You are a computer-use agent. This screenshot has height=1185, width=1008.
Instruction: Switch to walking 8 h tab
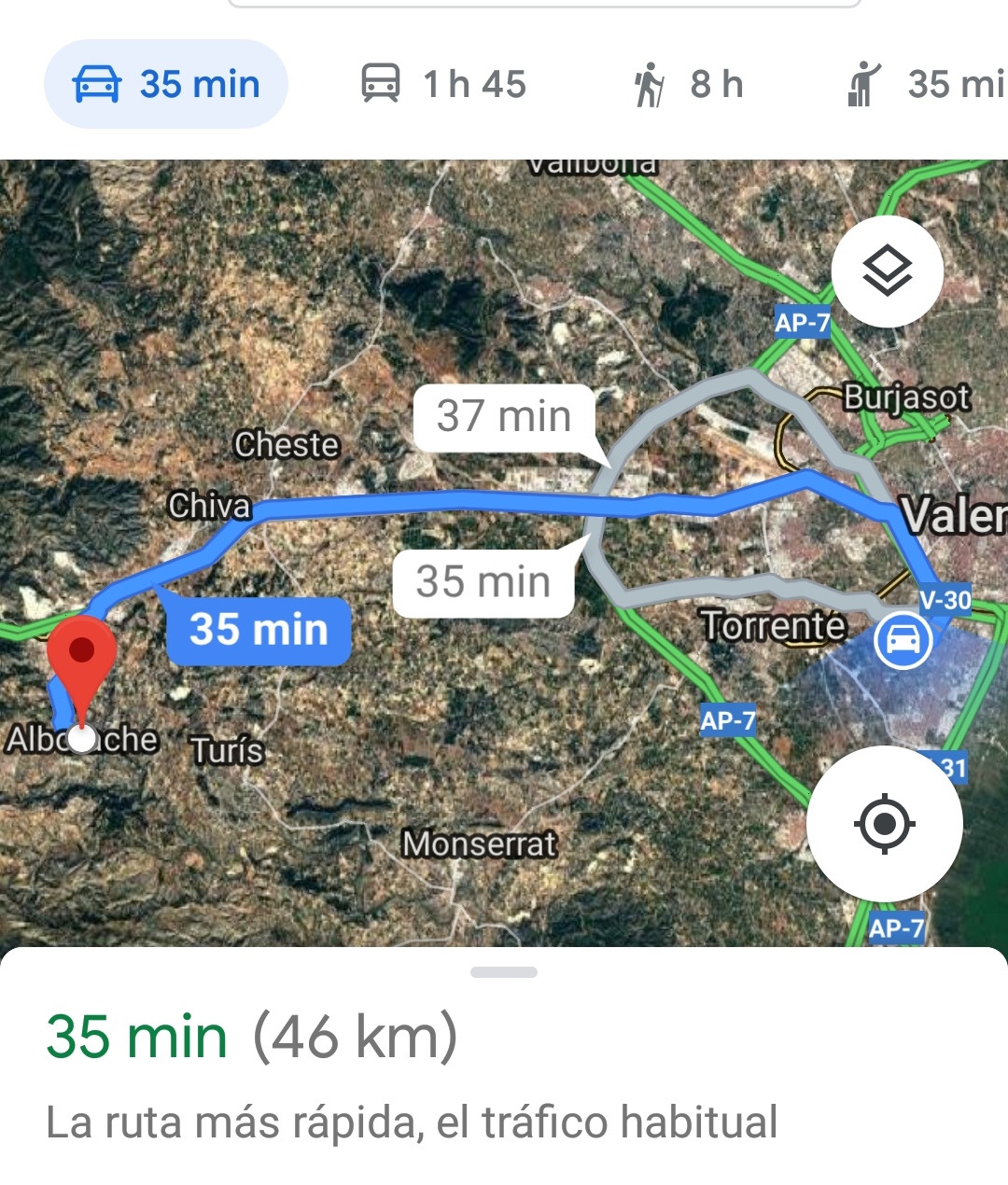(x=689, y=84)
